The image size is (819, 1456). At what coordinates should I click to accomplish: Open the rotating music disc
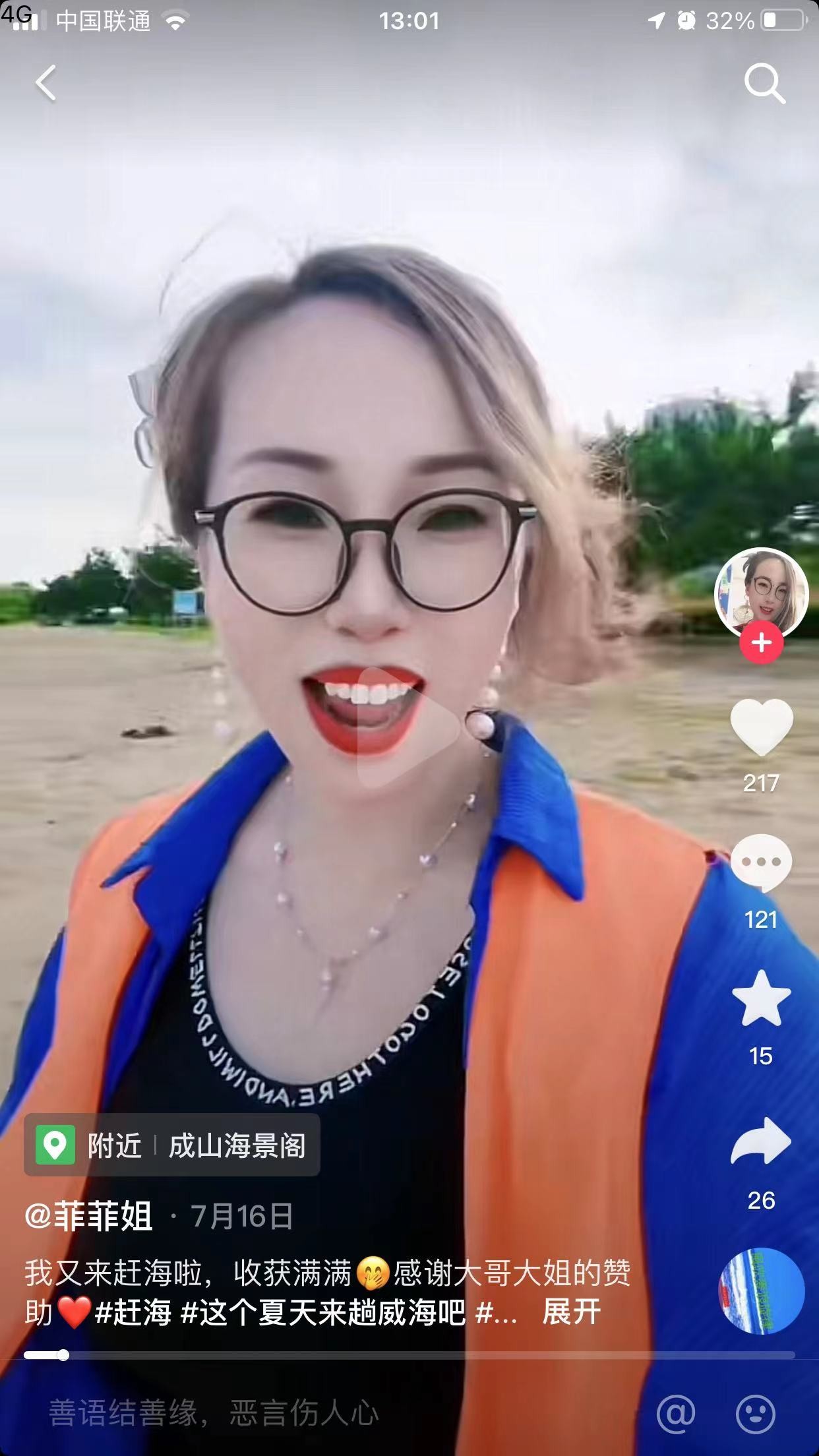click(761, 1290)
